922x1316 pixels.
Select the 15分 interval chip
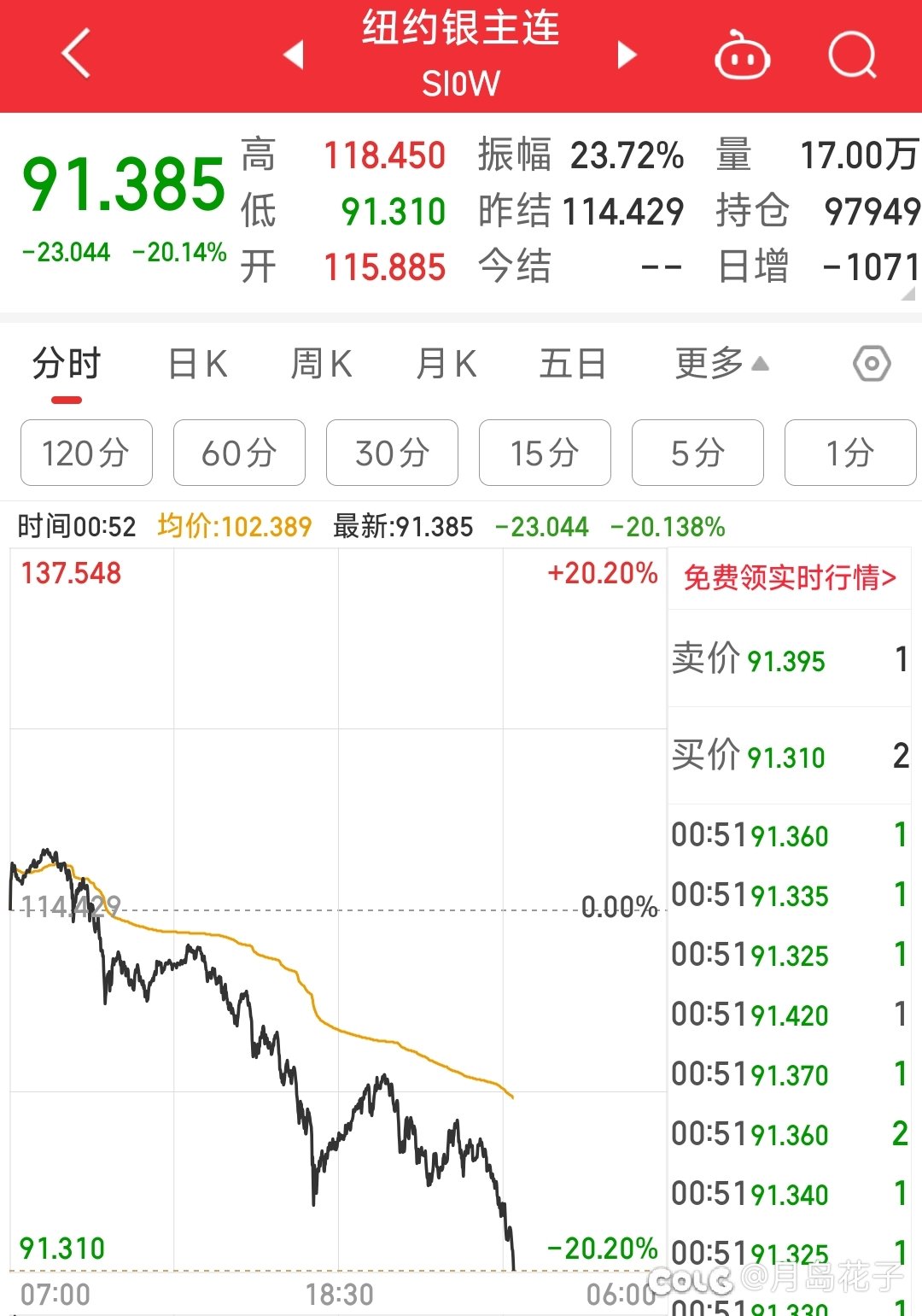(x=544, y=453)
